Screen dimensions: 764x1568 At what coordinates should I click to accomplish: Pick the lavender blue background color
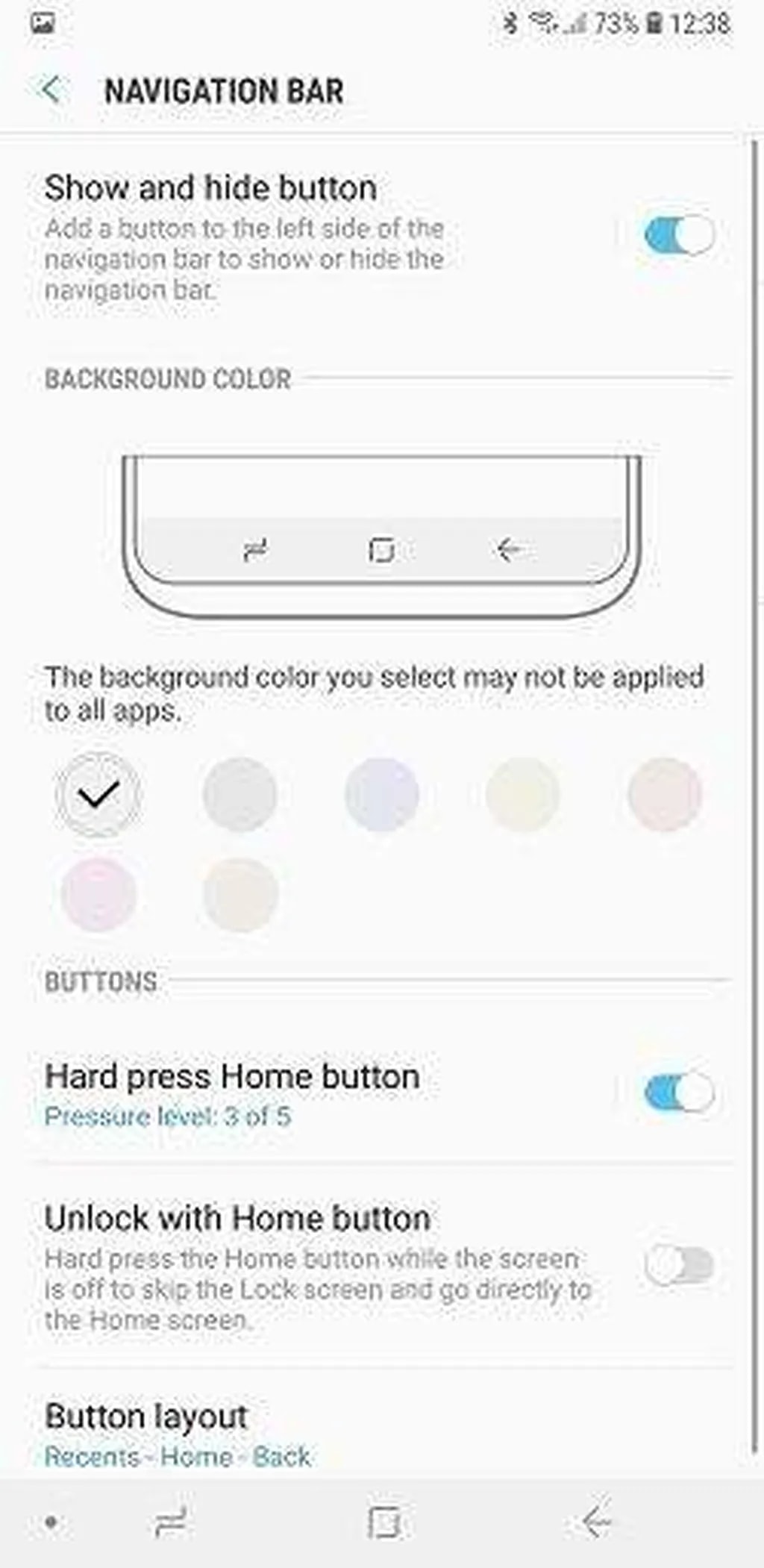[x=381, y=794]
